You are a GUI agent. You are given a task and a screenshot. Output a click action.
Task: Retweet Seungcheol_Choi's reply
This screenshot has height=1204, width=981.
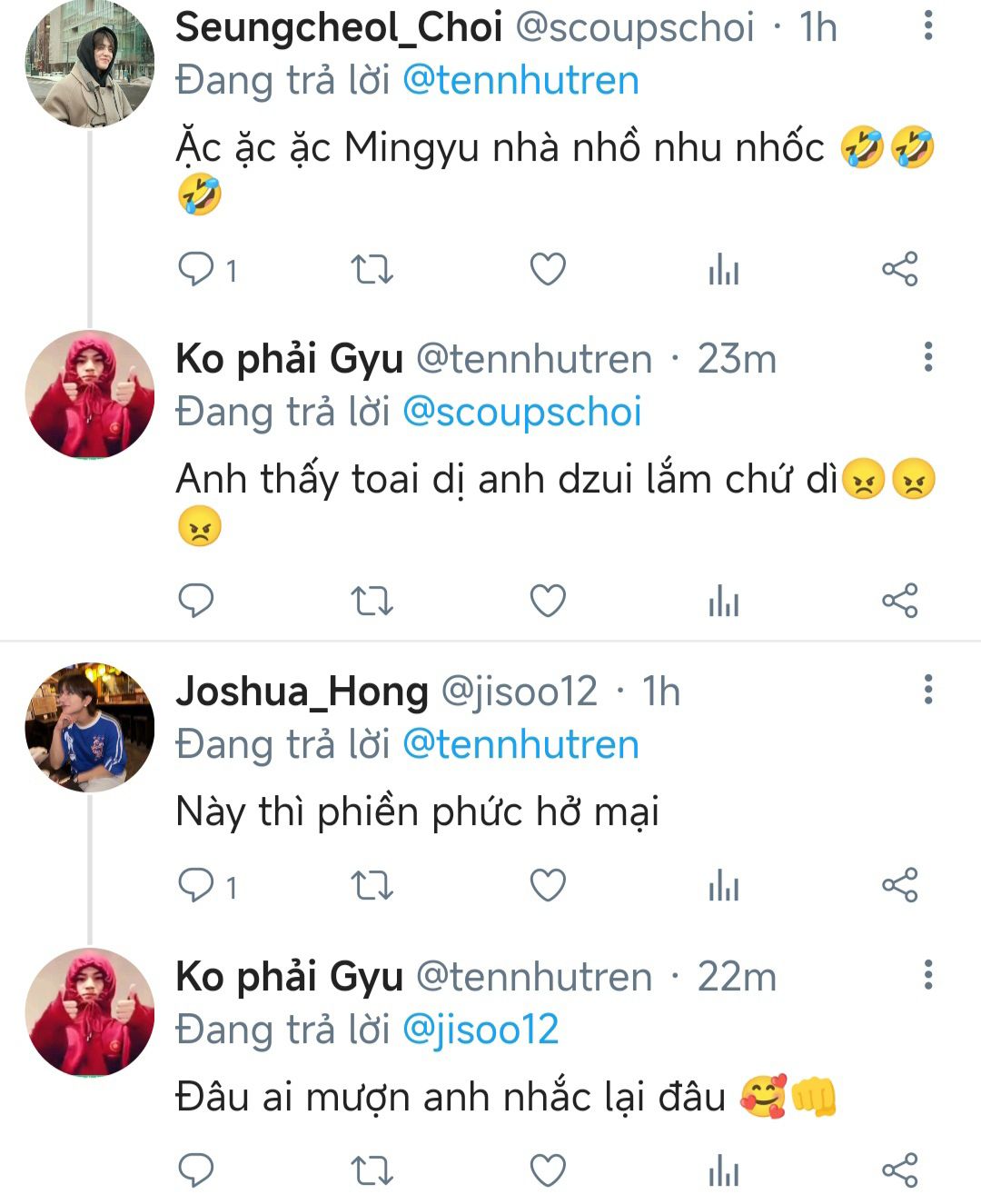pos(372,270)
